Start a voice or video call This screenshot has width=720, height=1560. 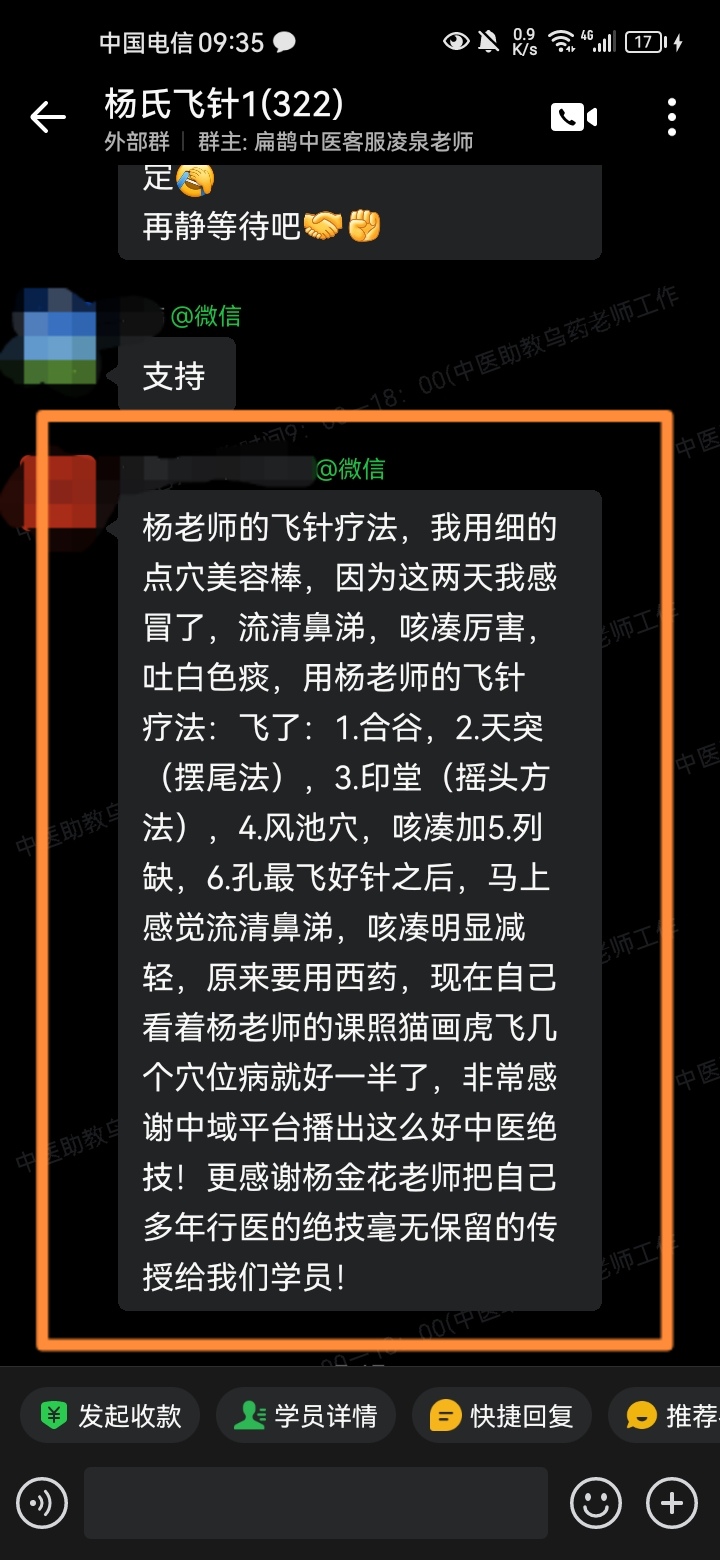point(573,118)
